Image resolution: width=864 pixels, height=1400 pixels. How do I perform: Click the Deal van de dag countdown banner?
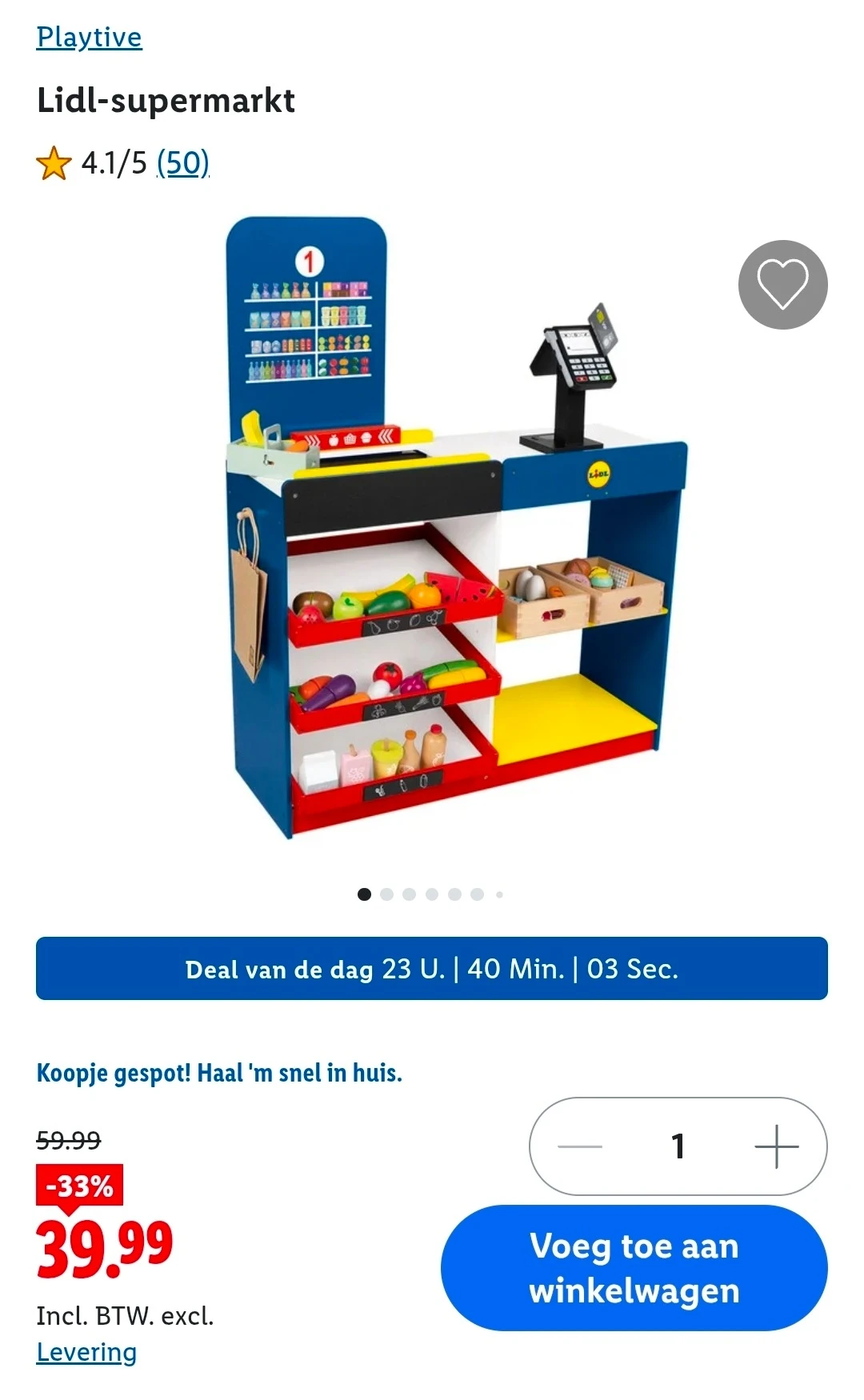(432, 970)
